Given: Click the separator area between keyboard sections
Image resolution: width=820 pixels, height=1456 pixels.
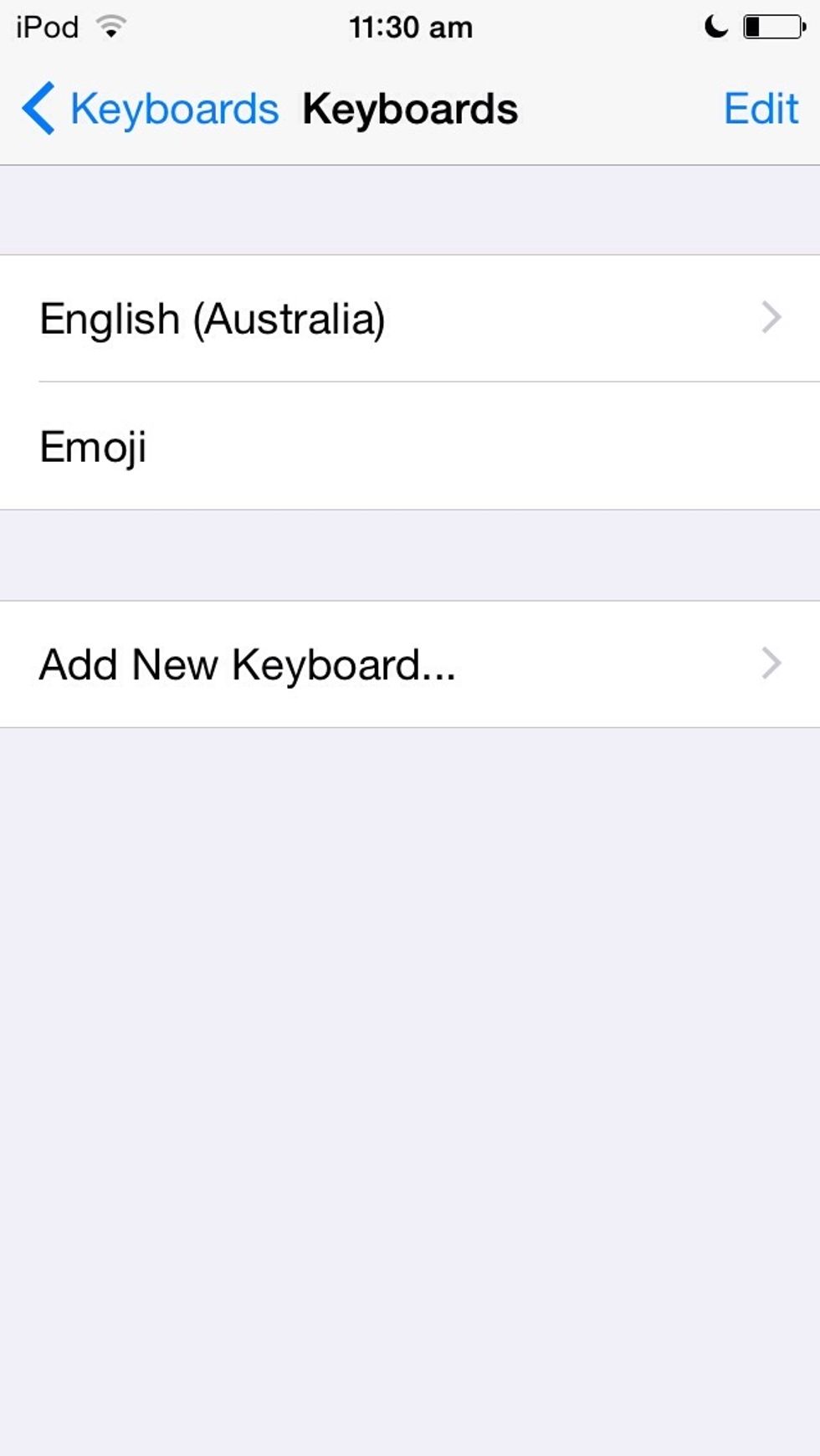Looking at the screenshot, I should click(x=410, y=552).
